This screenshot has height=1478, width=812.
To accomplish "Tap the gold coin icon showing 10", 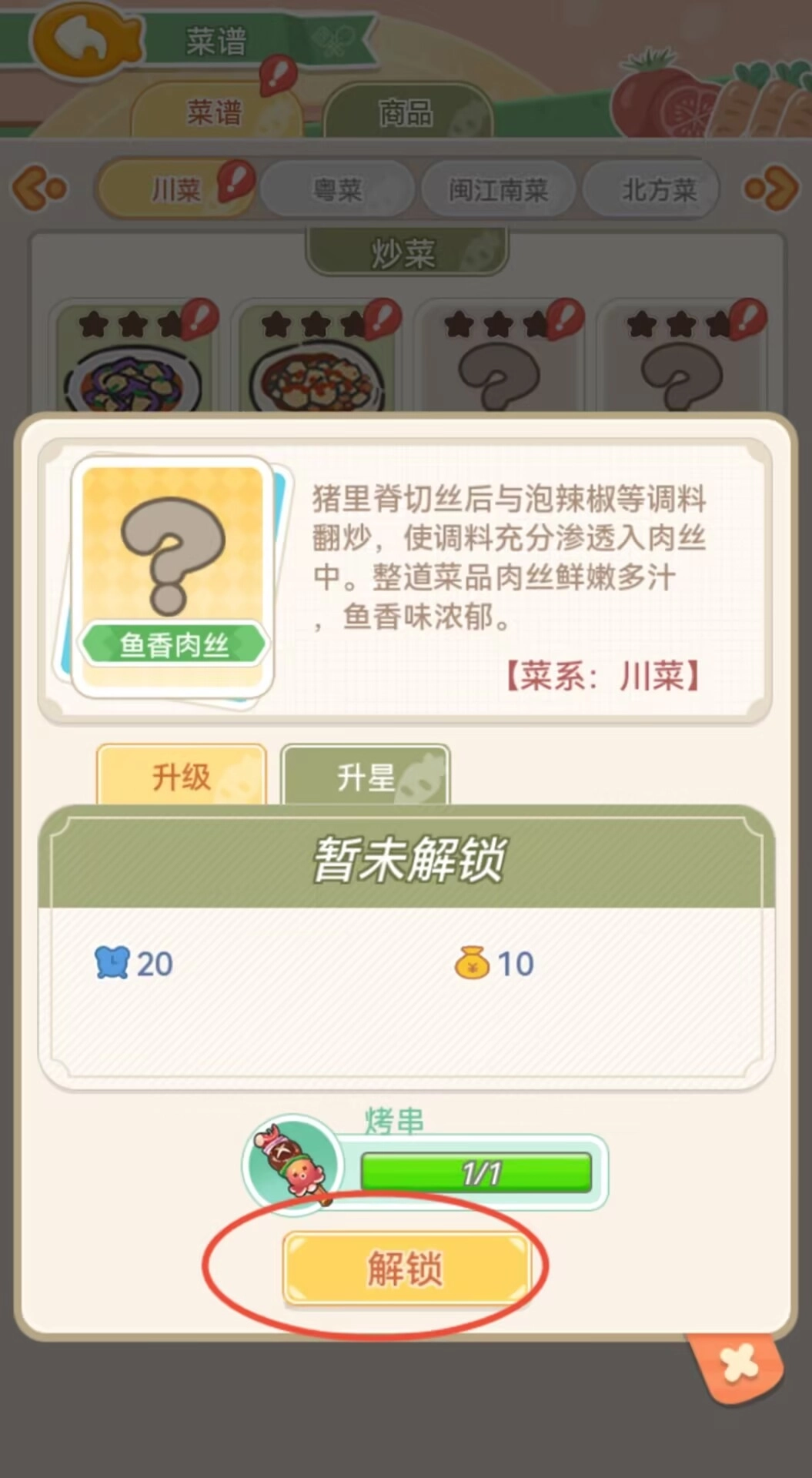I will tap(474, 964).
